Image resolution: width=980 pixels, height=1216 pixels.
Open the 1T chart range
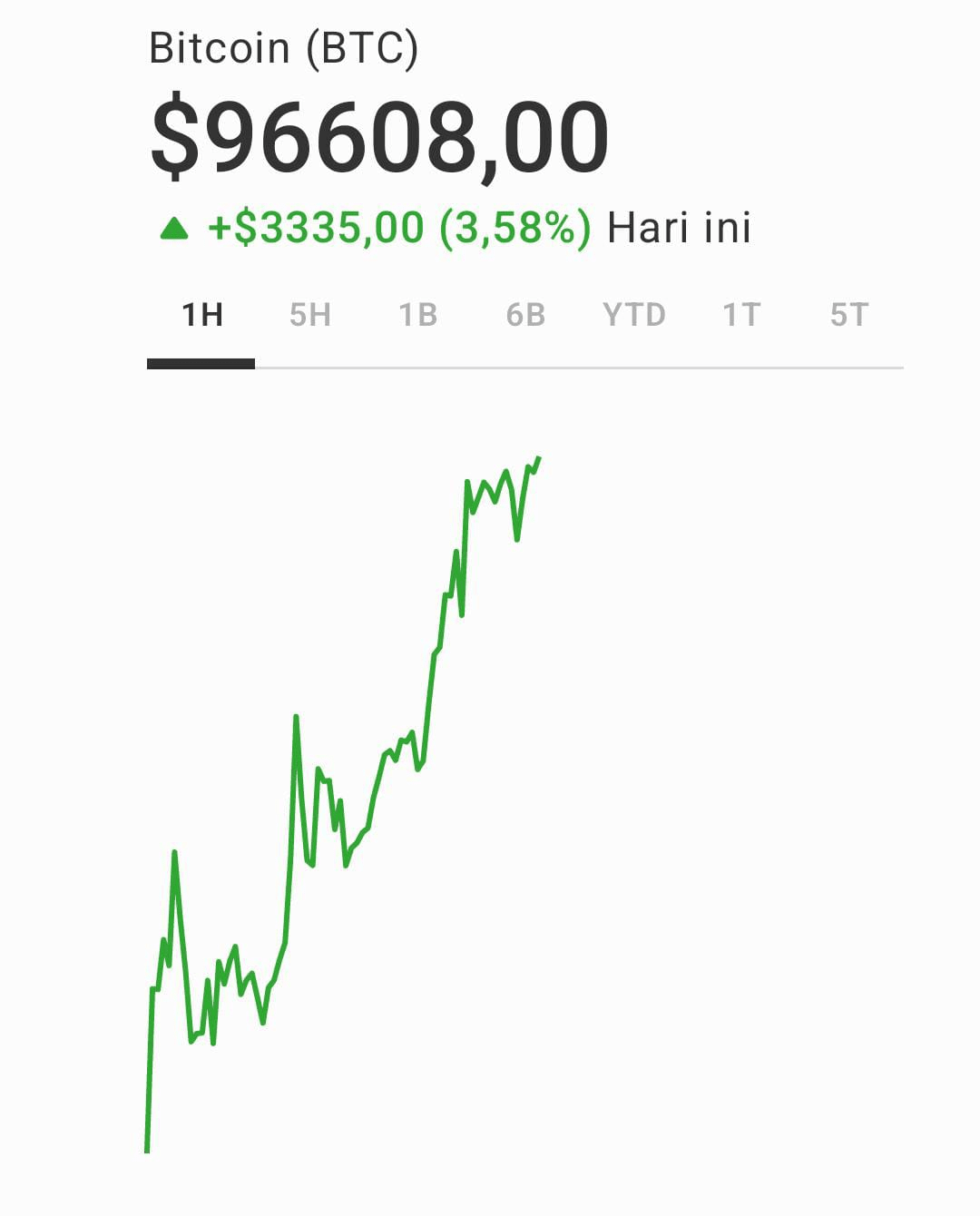tap(740, 315)
